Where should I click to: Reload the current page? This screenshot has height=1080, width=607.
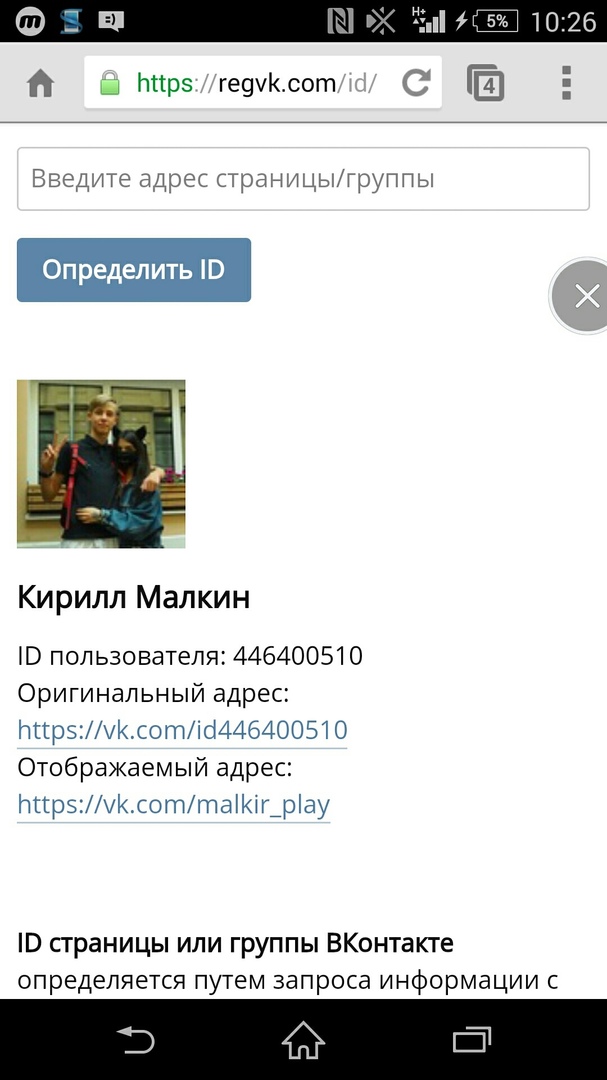(416, 83)
